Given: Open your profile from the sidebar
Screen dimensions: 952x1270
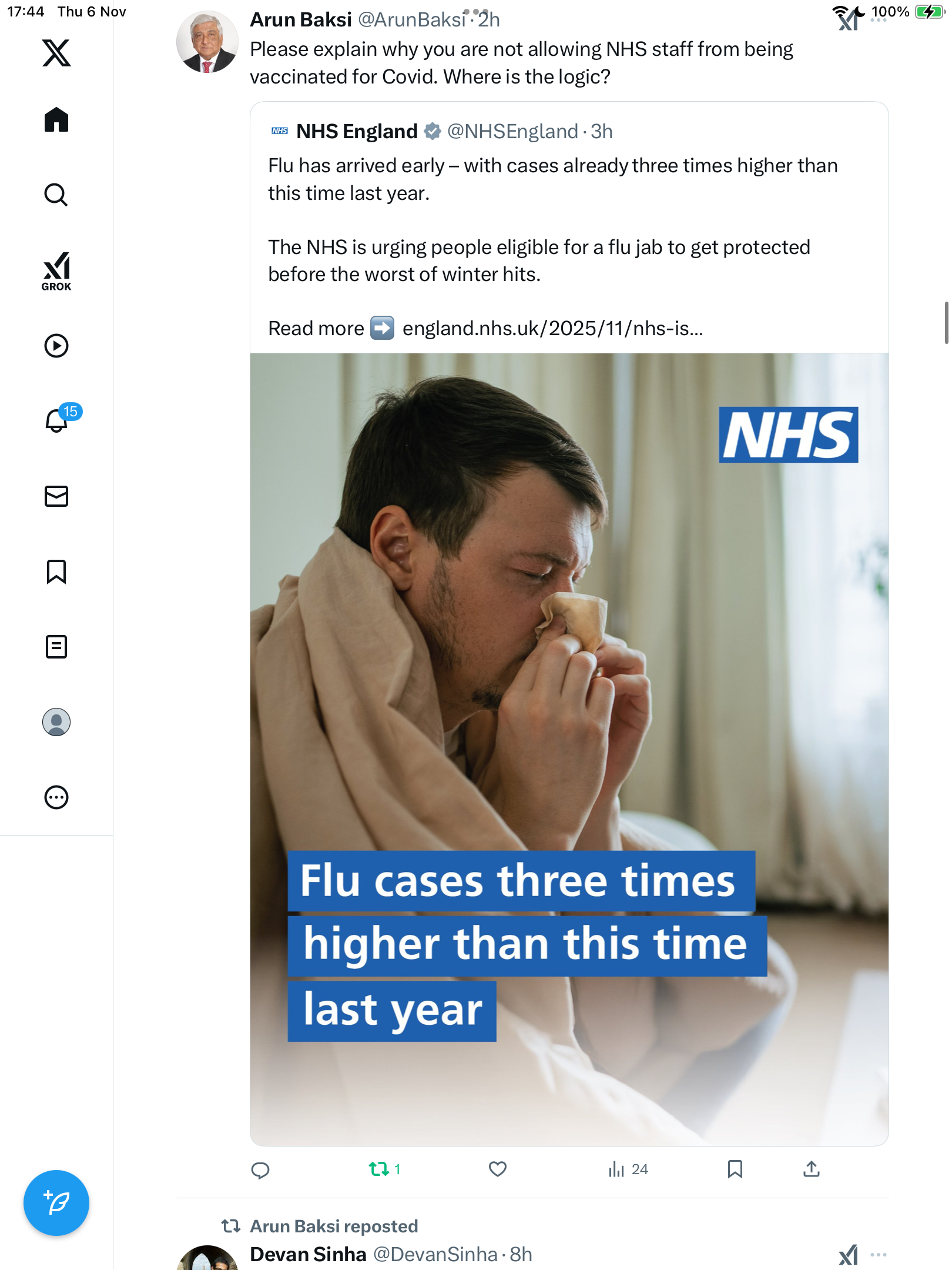Looking at the screenshot, I should (x=56, y=722).
